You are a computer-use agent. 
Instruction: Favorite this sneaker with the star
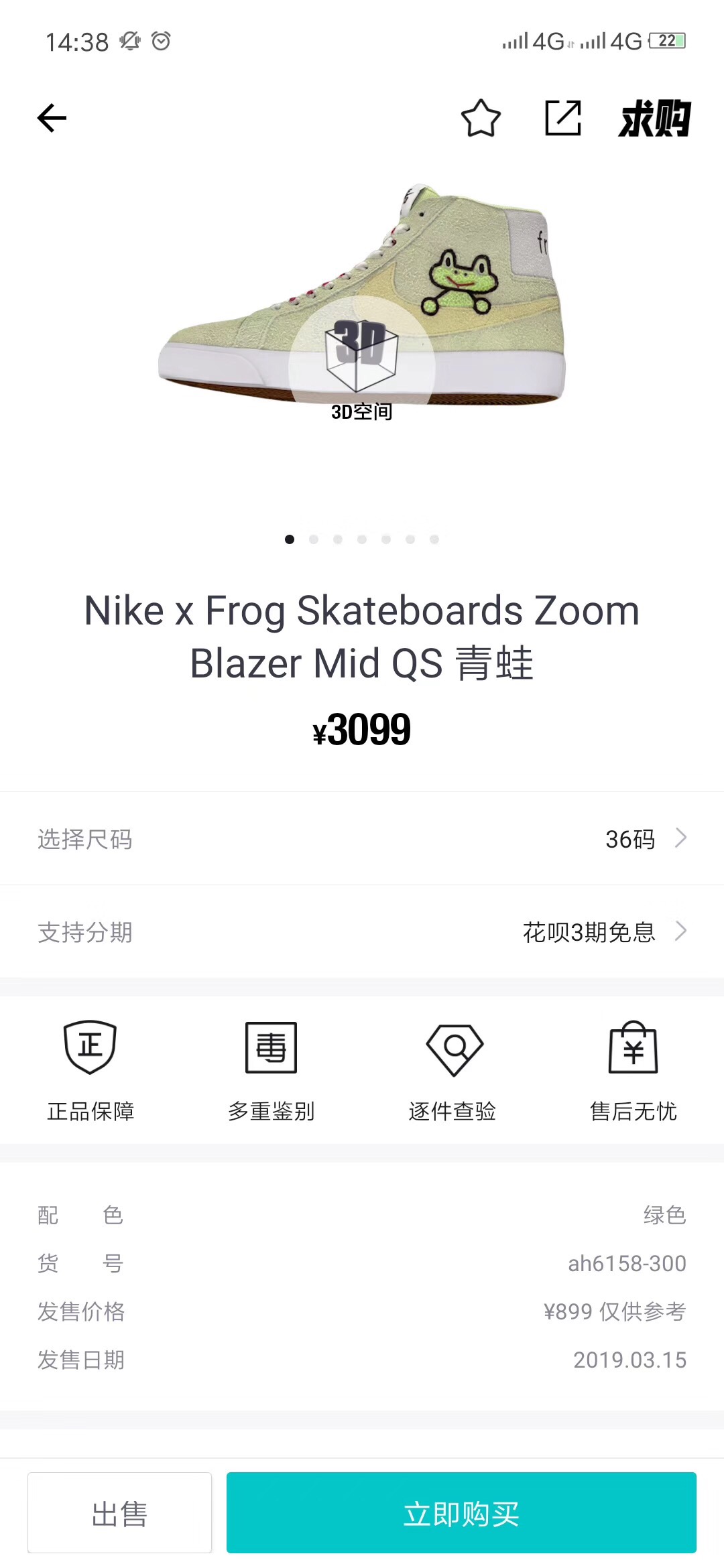click(x=481, y=119)
